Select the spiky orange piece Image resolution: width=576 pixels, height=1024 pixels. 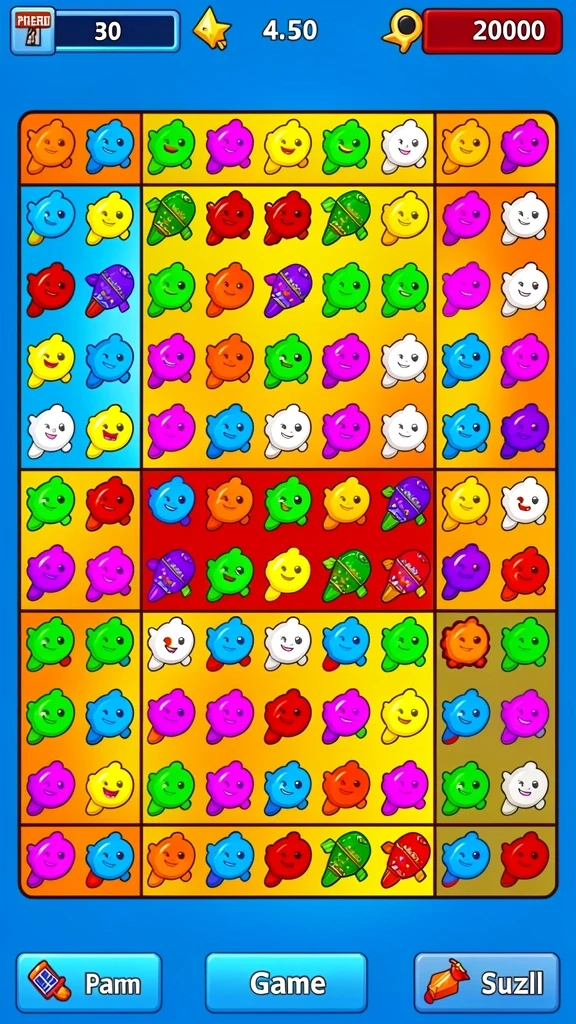[464, 643]
